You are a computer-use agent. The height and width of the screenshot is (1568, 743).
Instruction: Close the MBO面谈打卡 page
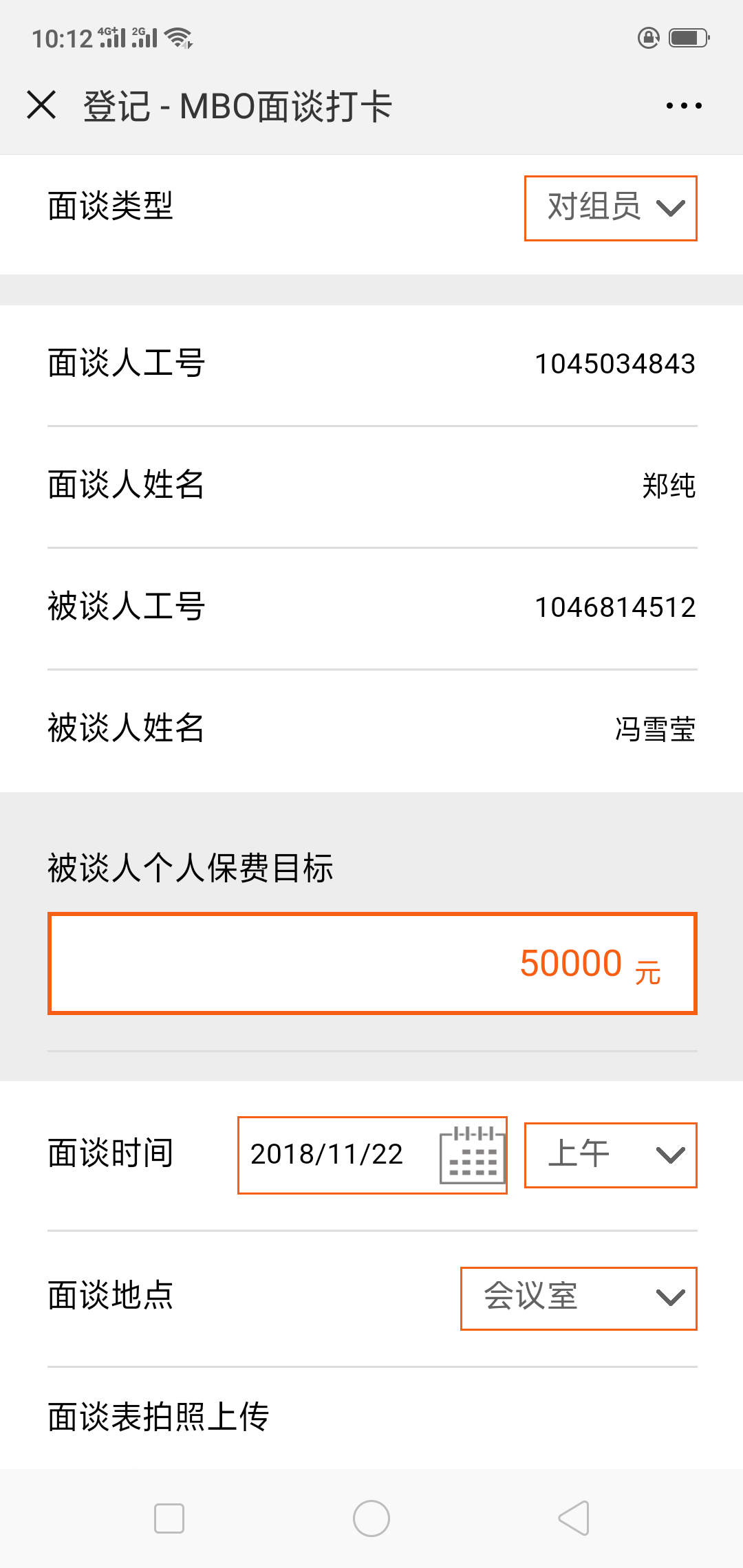coord(41,106)
